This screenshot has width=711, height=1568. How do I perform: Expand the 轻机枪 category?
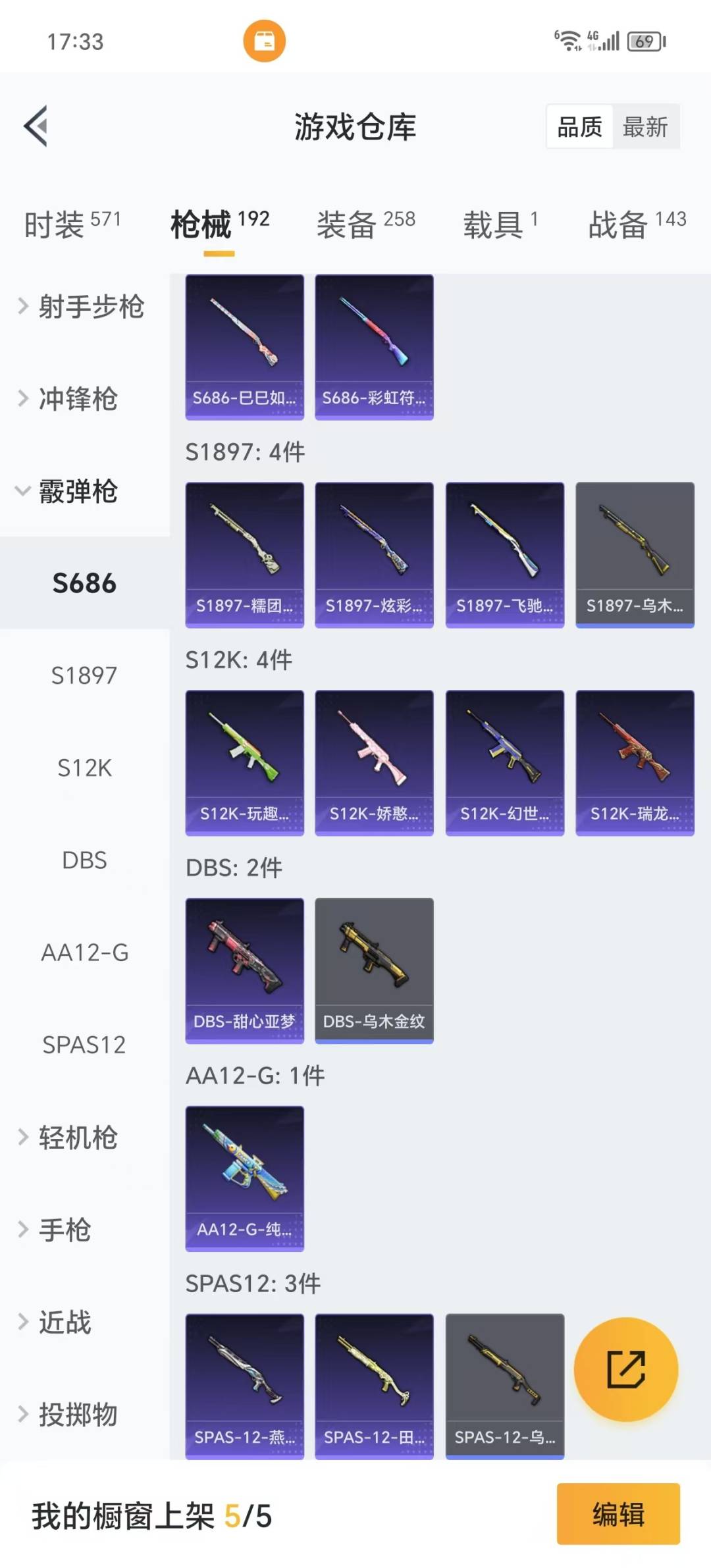coord(78,1137)
